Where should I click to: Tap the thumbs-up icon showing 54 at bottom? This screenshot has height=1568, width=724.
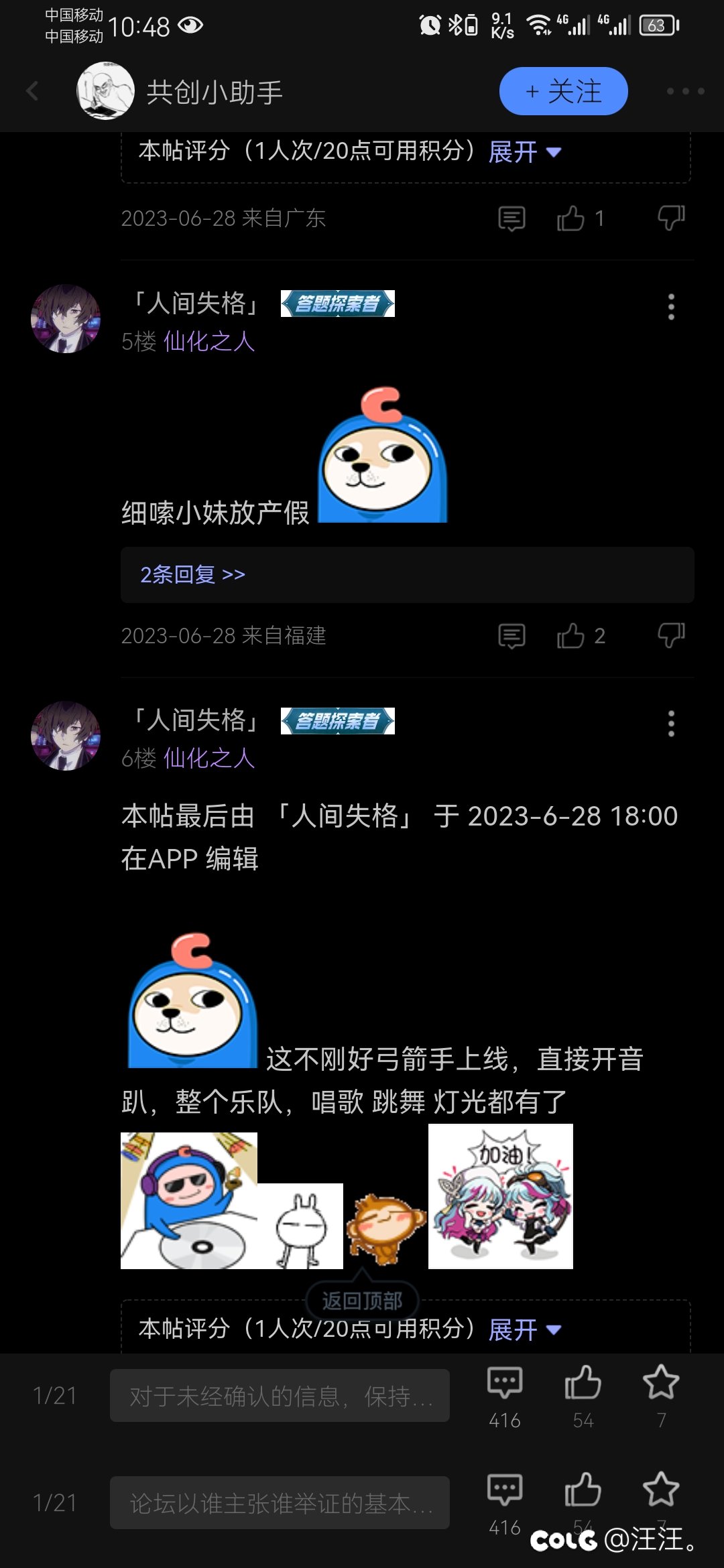[x=582, y=1382]
